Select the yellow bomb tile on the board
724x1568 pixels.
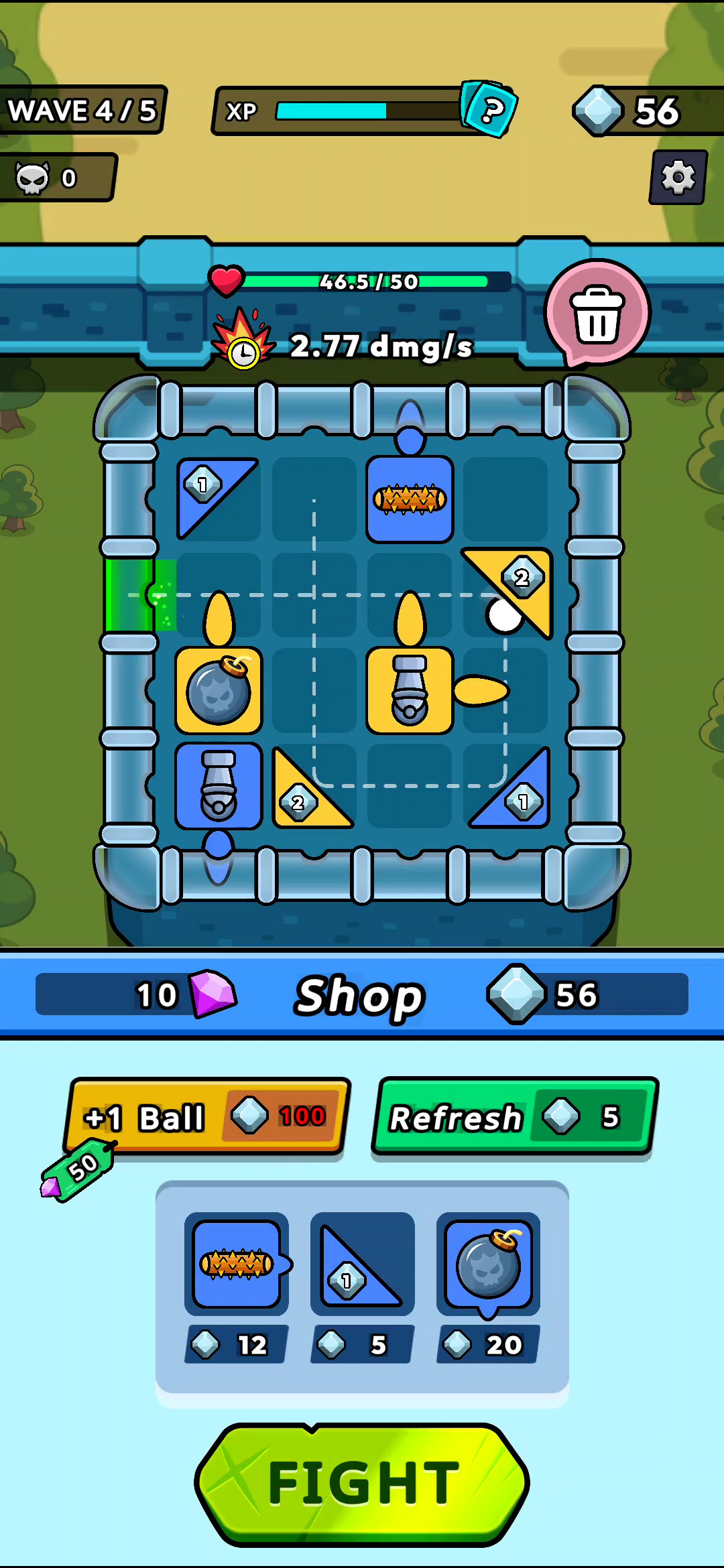(x=219, y=690)
